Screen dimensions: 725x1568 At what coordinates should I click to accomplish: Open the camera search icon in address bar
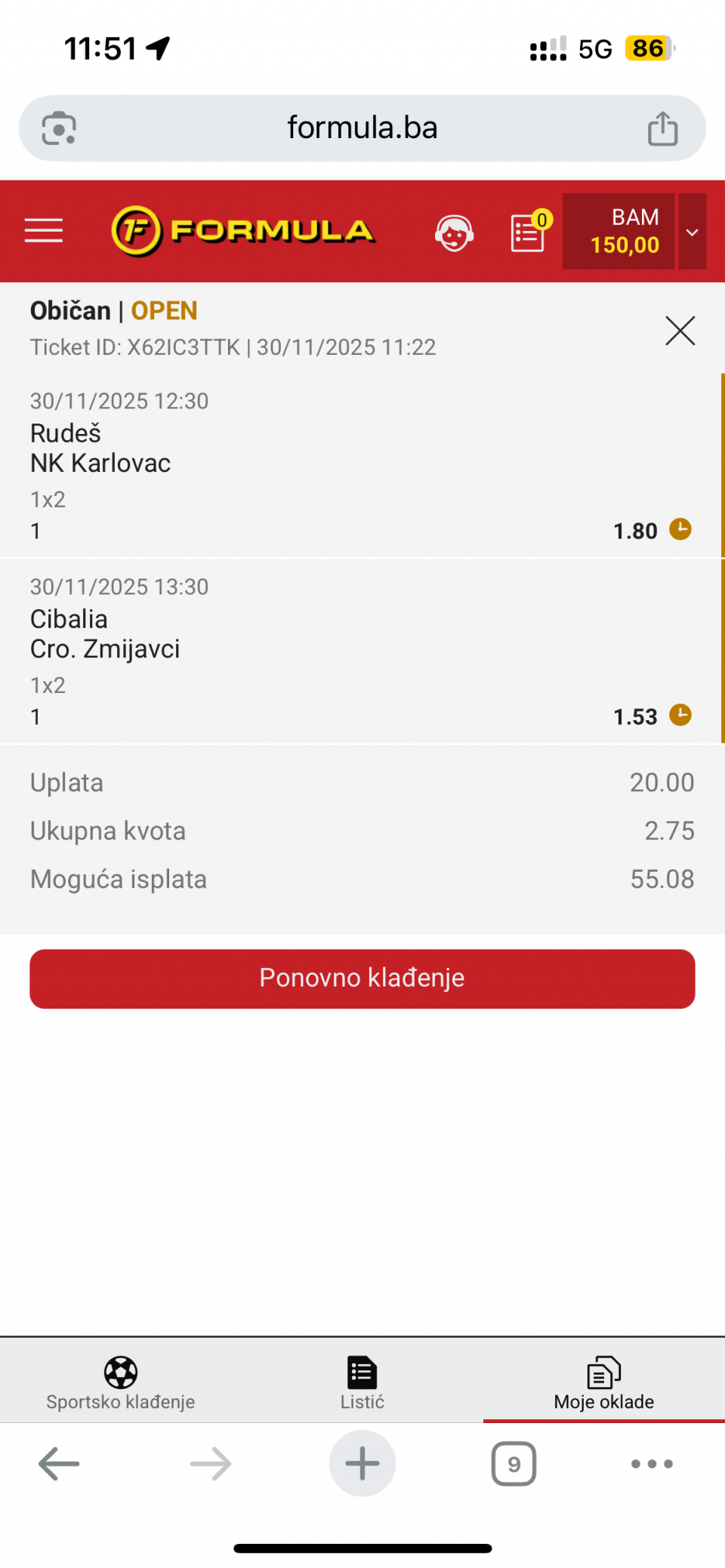pyautogui.click(x=59, y=128)
